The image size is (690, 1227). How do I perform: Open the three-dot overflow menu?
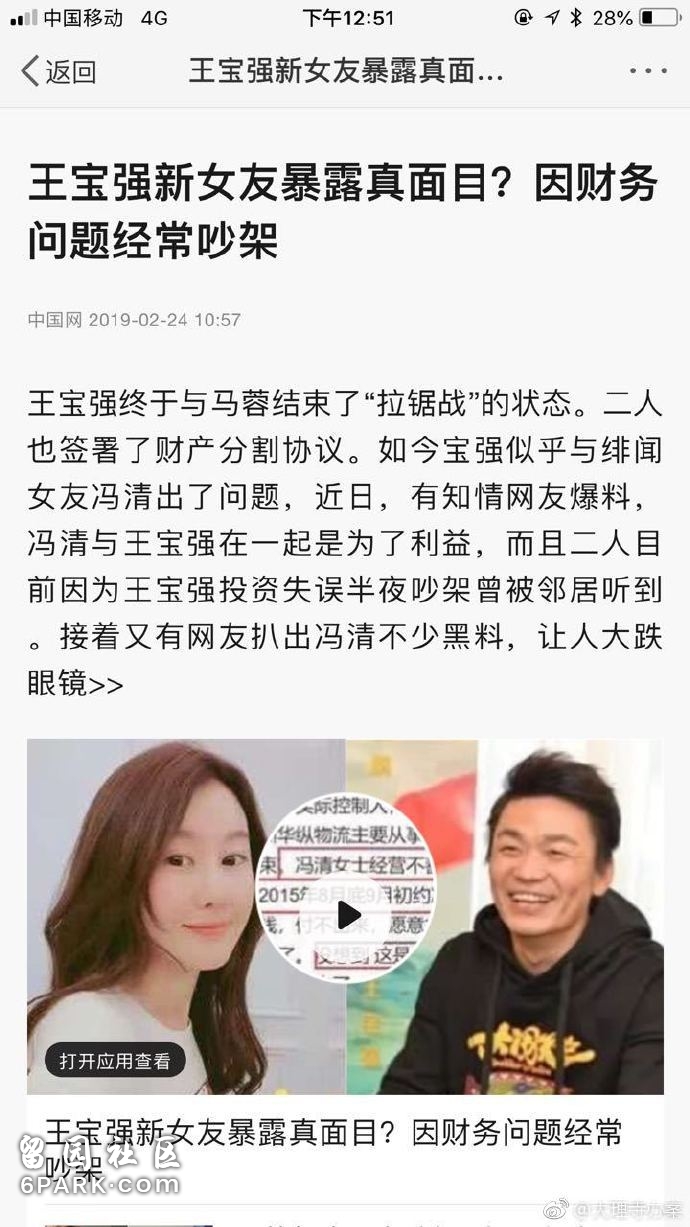648,72
